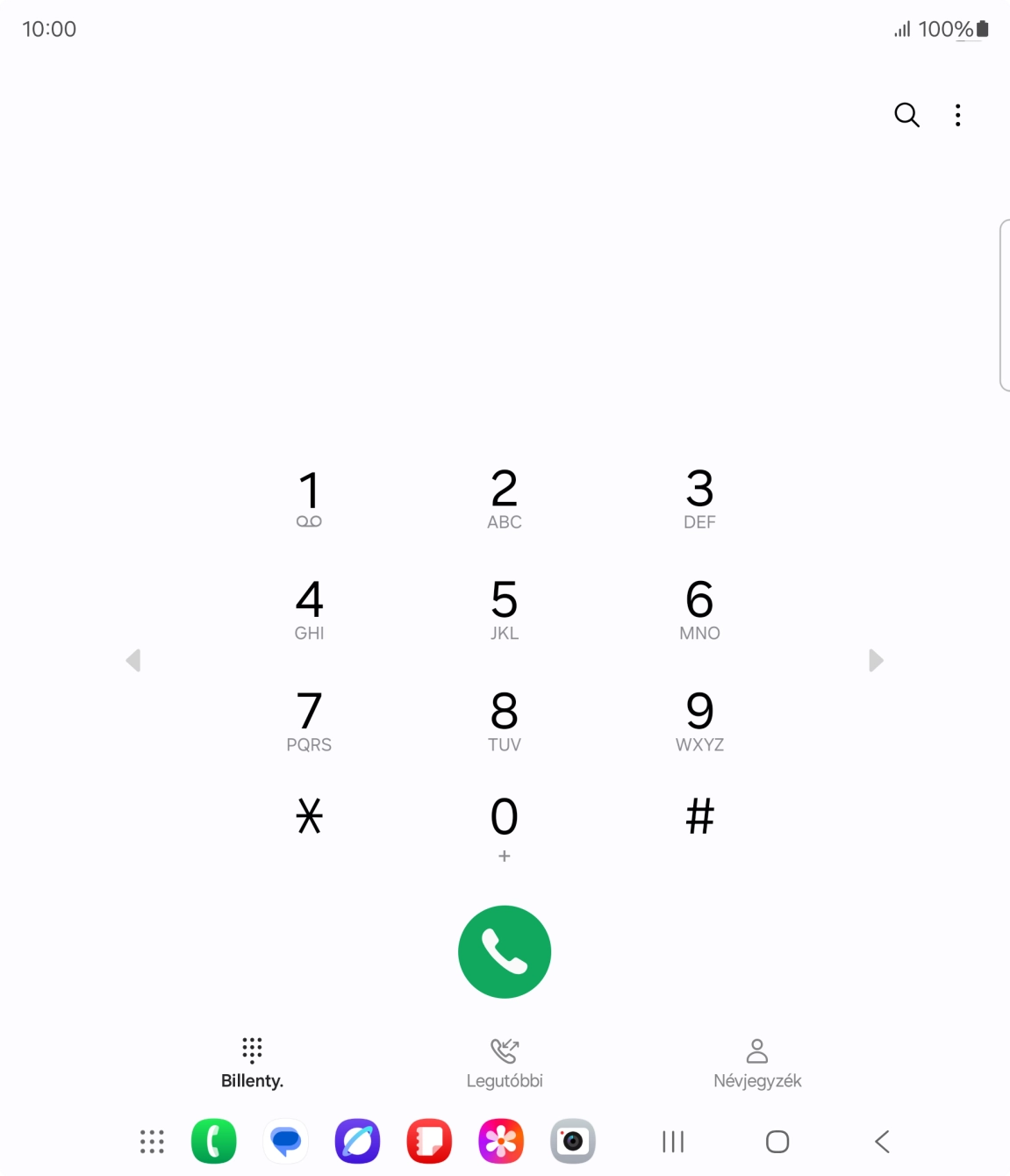The width and height of the screenshot is (1010, 1176).
Task: Launch the Messages app from the taskbar
Action: 286,1141
